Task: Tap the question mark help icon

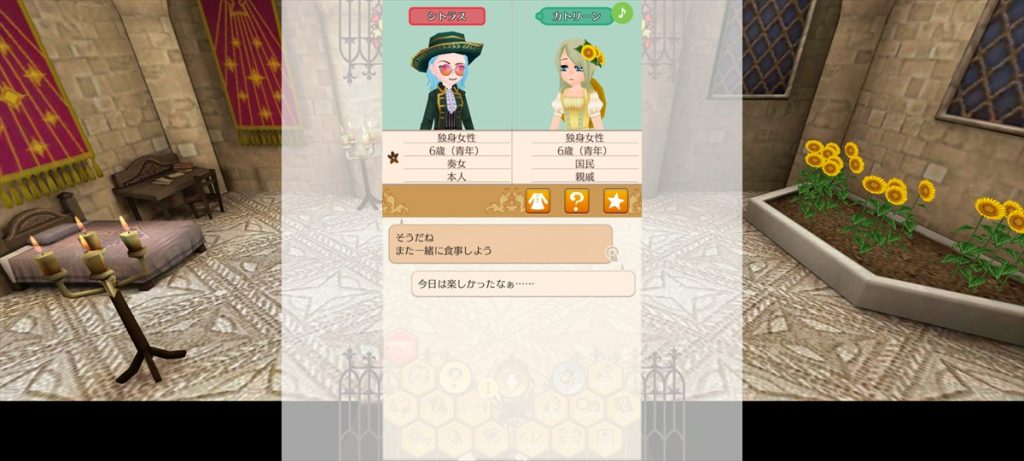Action: point(576,201)
